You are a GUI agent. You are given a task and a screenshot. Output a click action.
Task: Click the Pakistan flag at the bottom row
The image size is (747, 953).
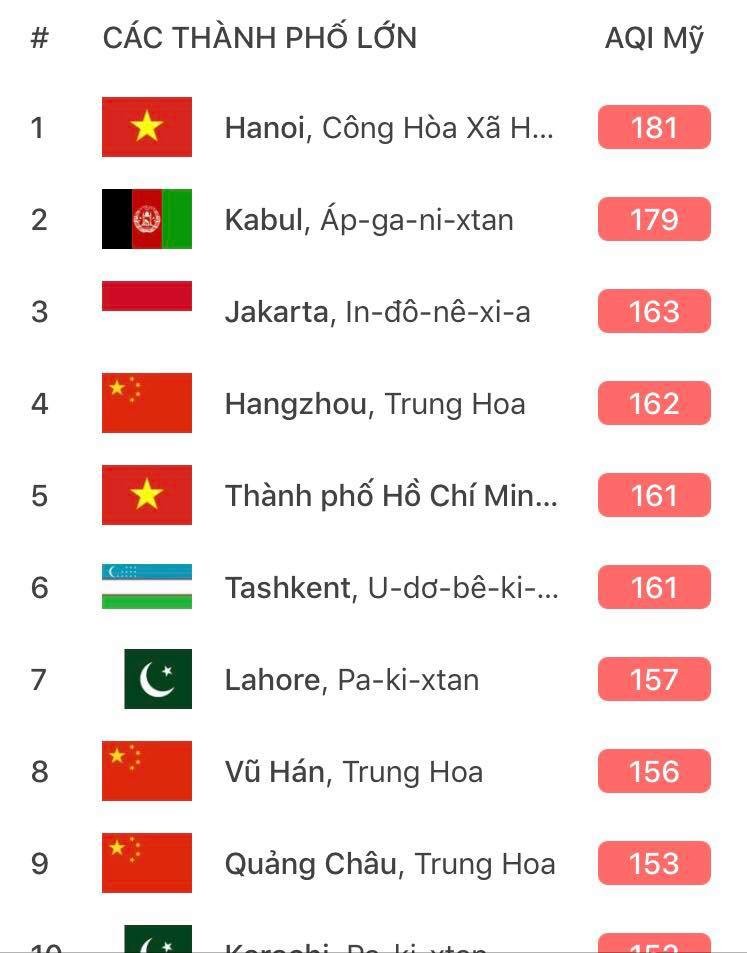[158, 940]
